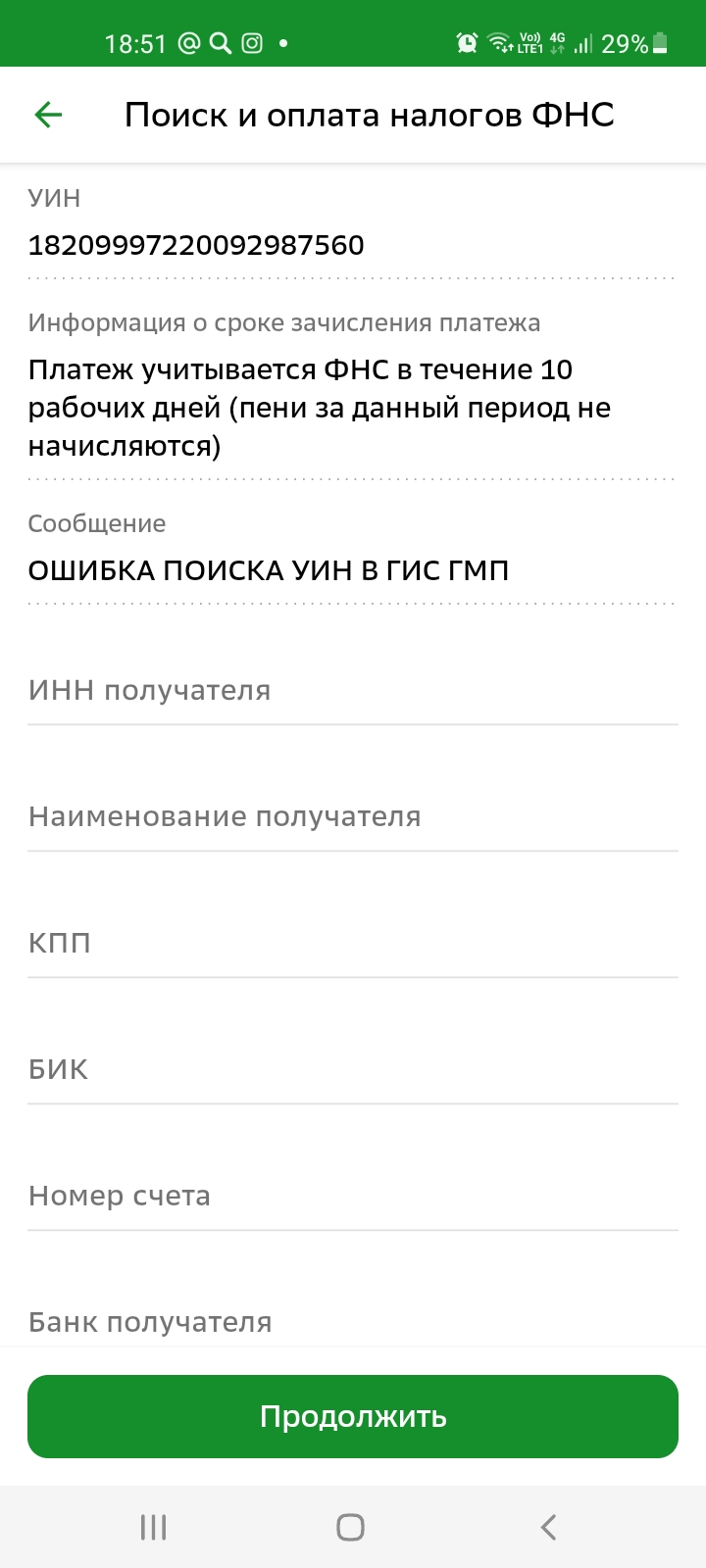Go to the home screen

pos(351,1527)
